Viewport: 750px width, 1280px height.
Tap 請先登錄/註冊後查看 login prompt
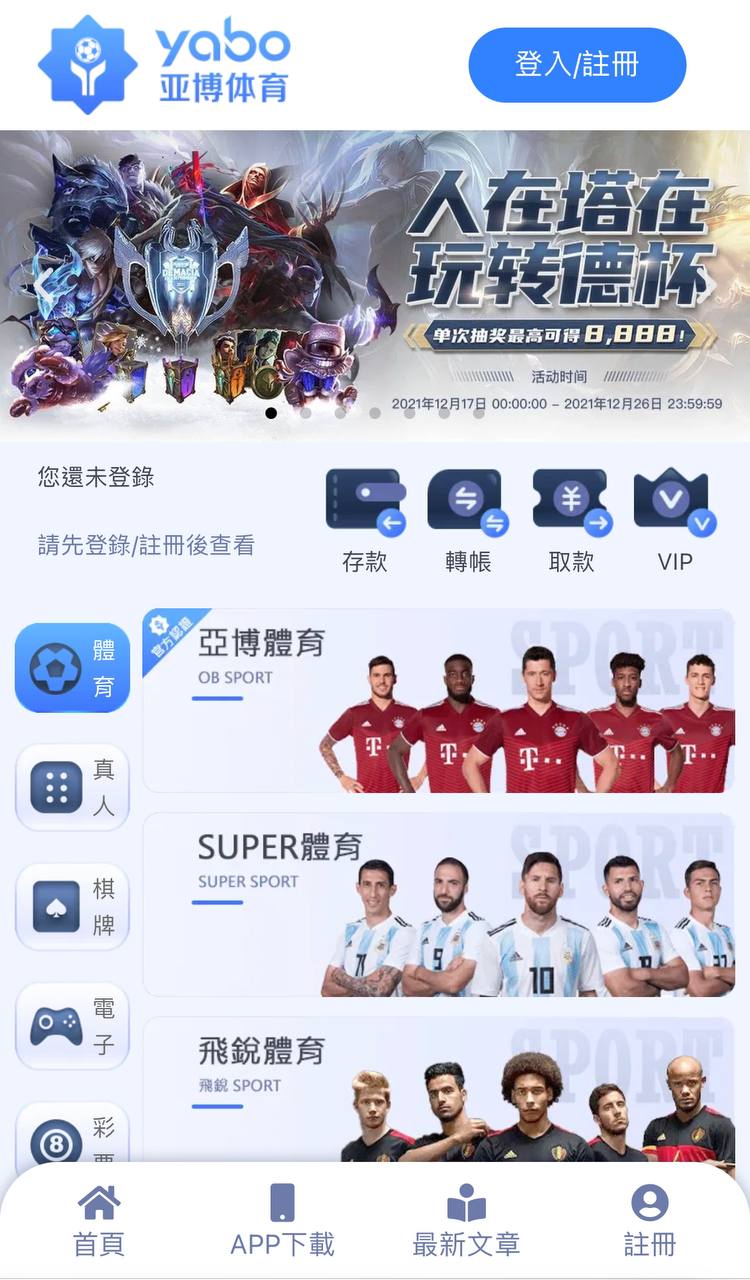coord(146,545)
